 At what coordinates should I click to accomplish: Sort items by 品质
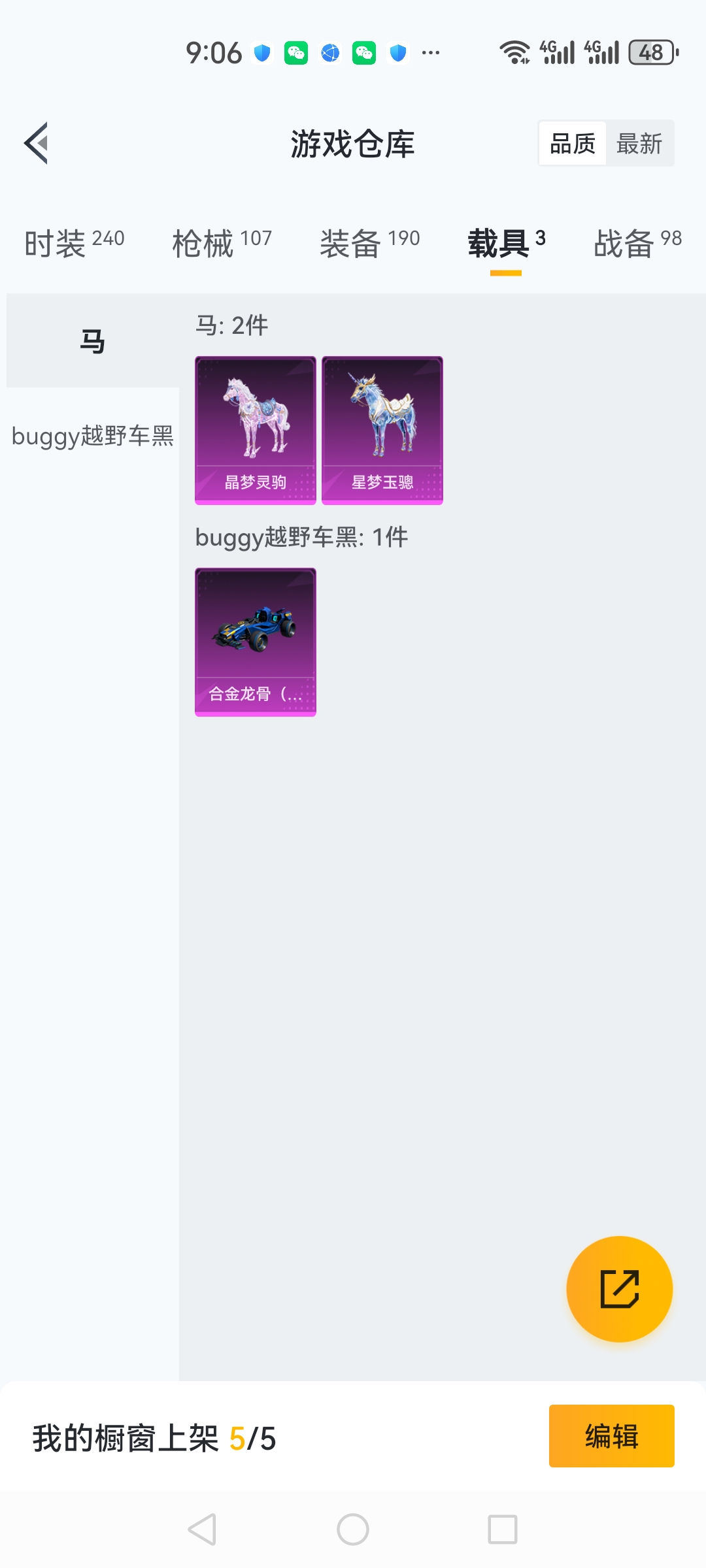[573, 143]
